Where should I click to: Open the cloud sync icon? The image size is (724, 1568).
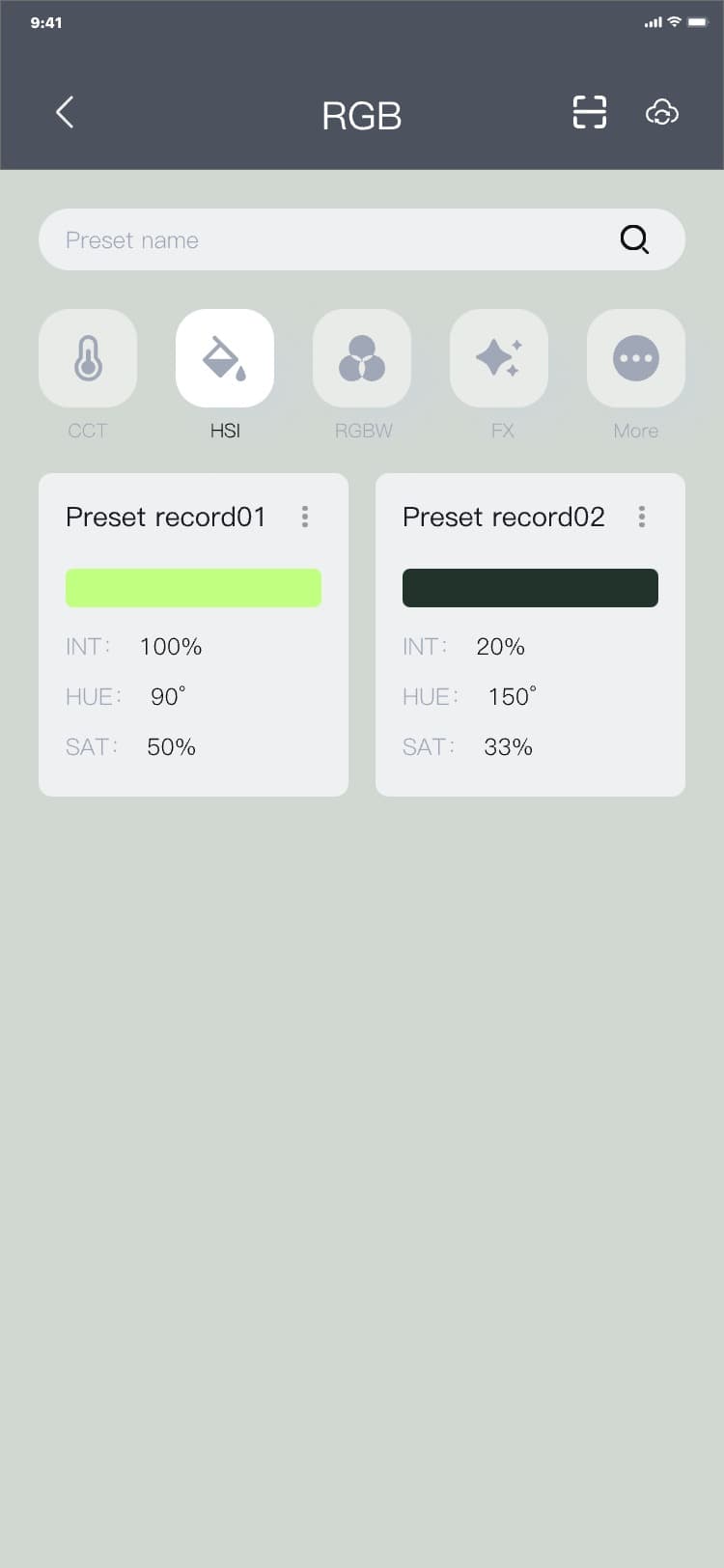661,113
